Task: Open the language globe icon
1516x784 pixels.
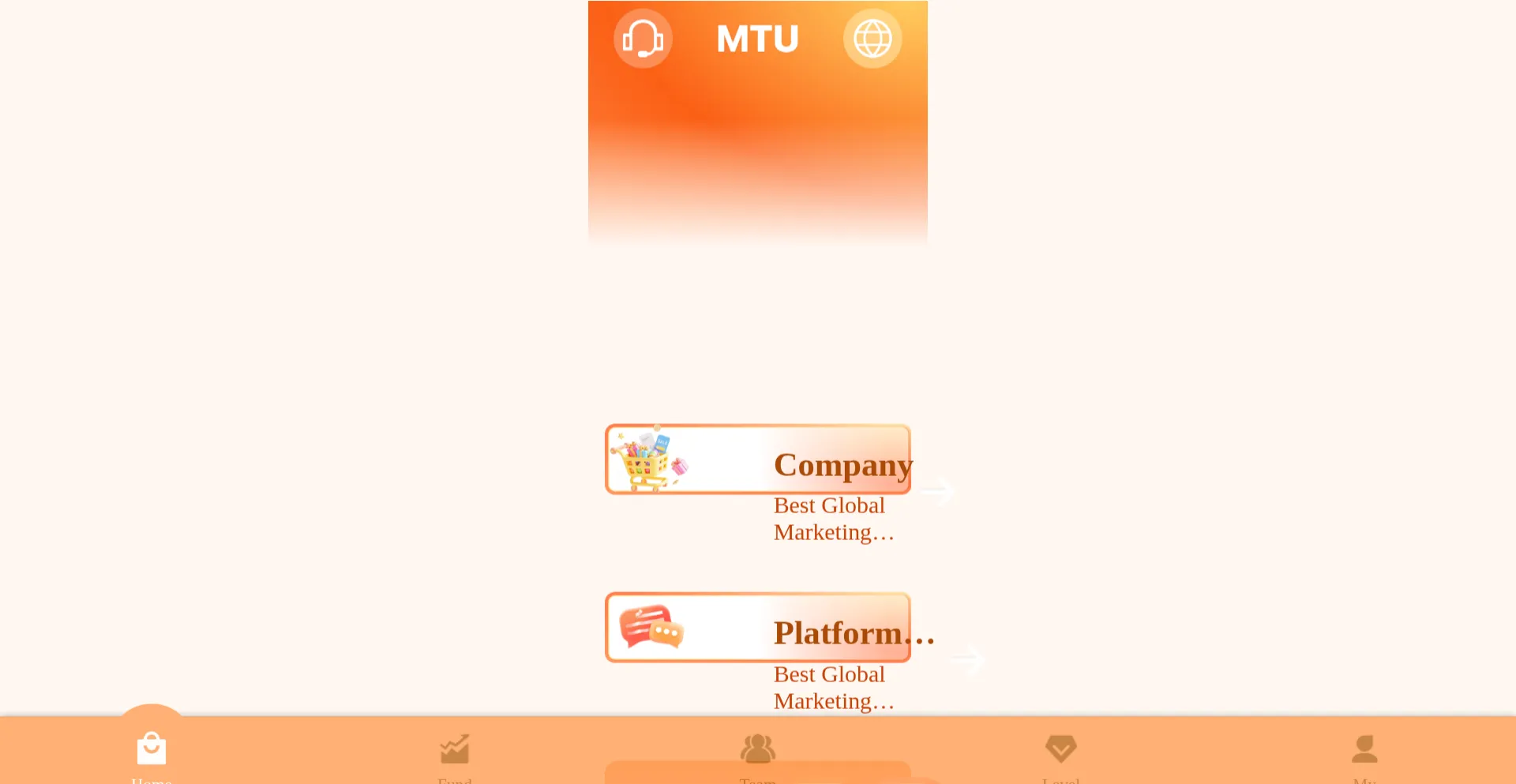Action: 872,38
